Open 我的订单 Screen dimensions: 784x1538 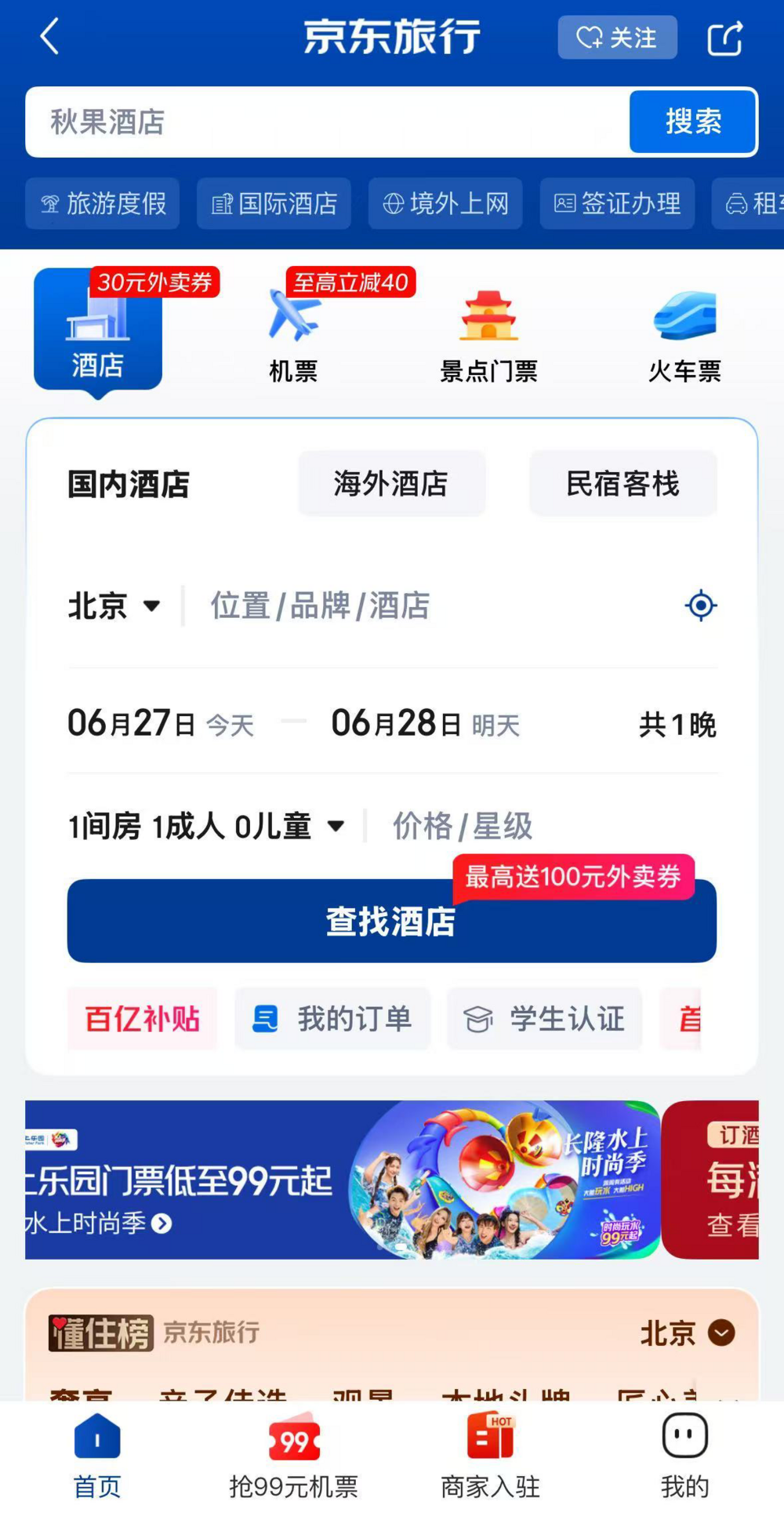[x=332, y=1019]
